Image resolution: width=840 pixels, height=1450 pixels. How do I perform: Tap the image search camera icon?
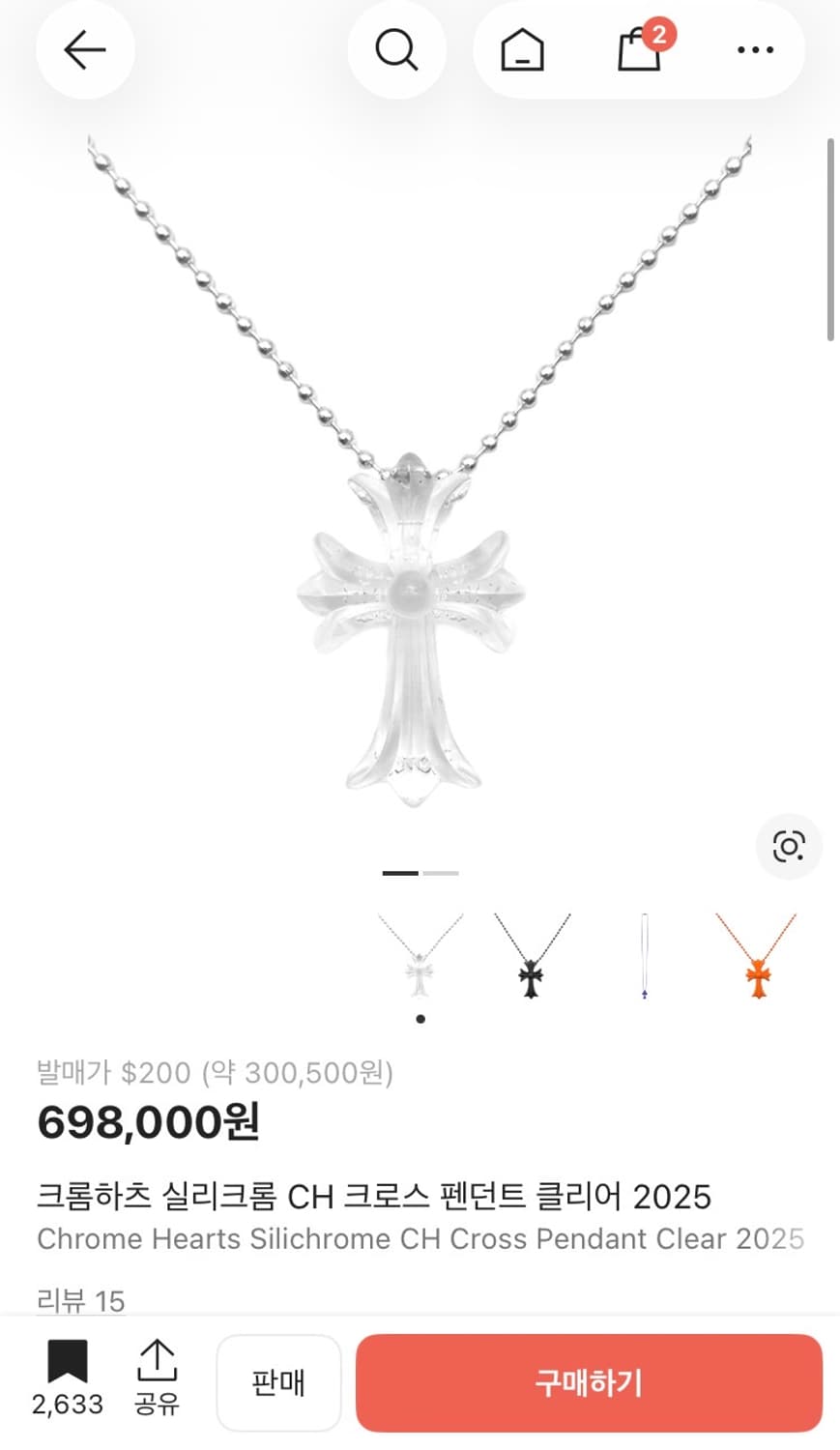point(789,847)
